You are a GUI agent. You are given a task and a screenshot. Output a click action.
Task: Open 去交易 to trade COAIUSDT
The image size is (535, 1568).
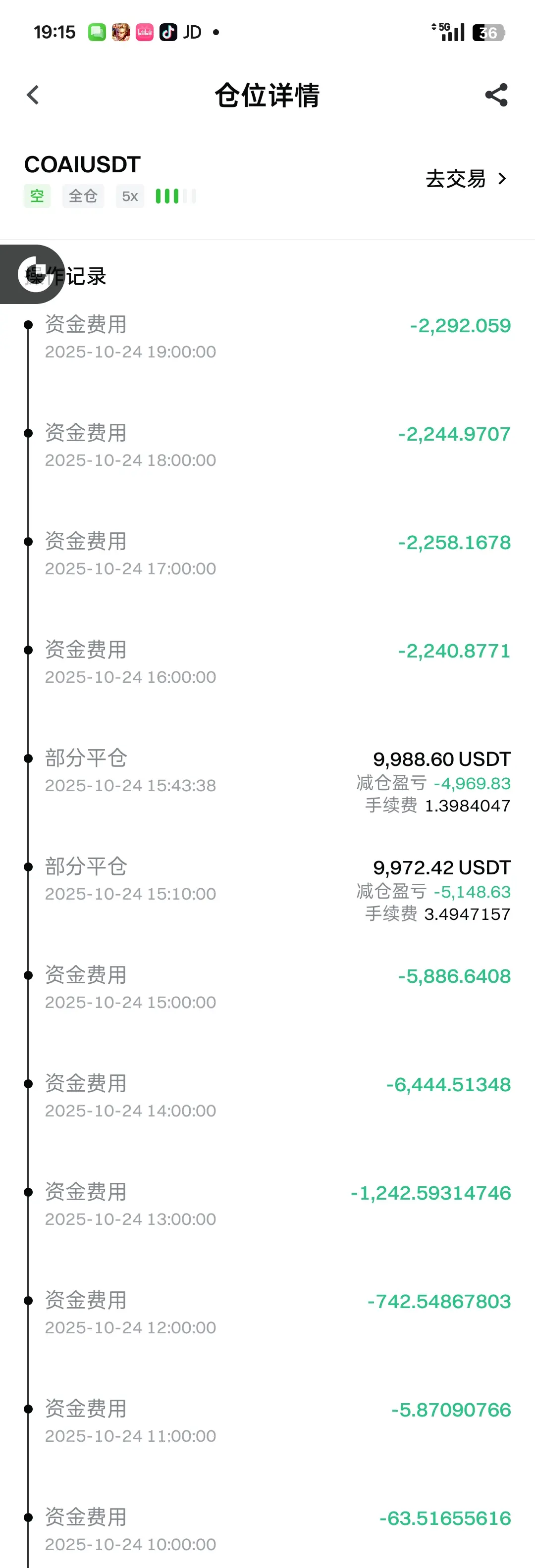point(466,179)
